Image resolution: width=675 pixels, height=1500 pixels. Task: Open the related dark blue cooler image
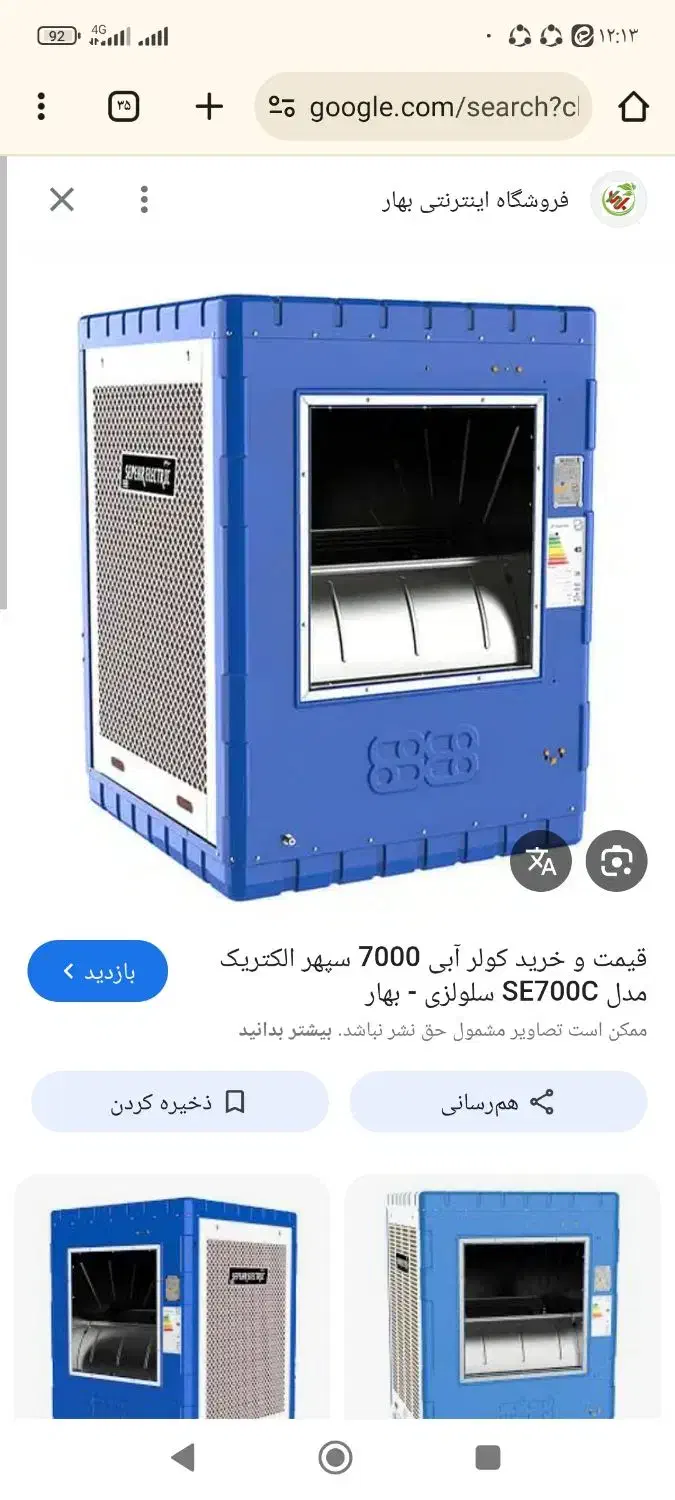(x=172, y=1300)
